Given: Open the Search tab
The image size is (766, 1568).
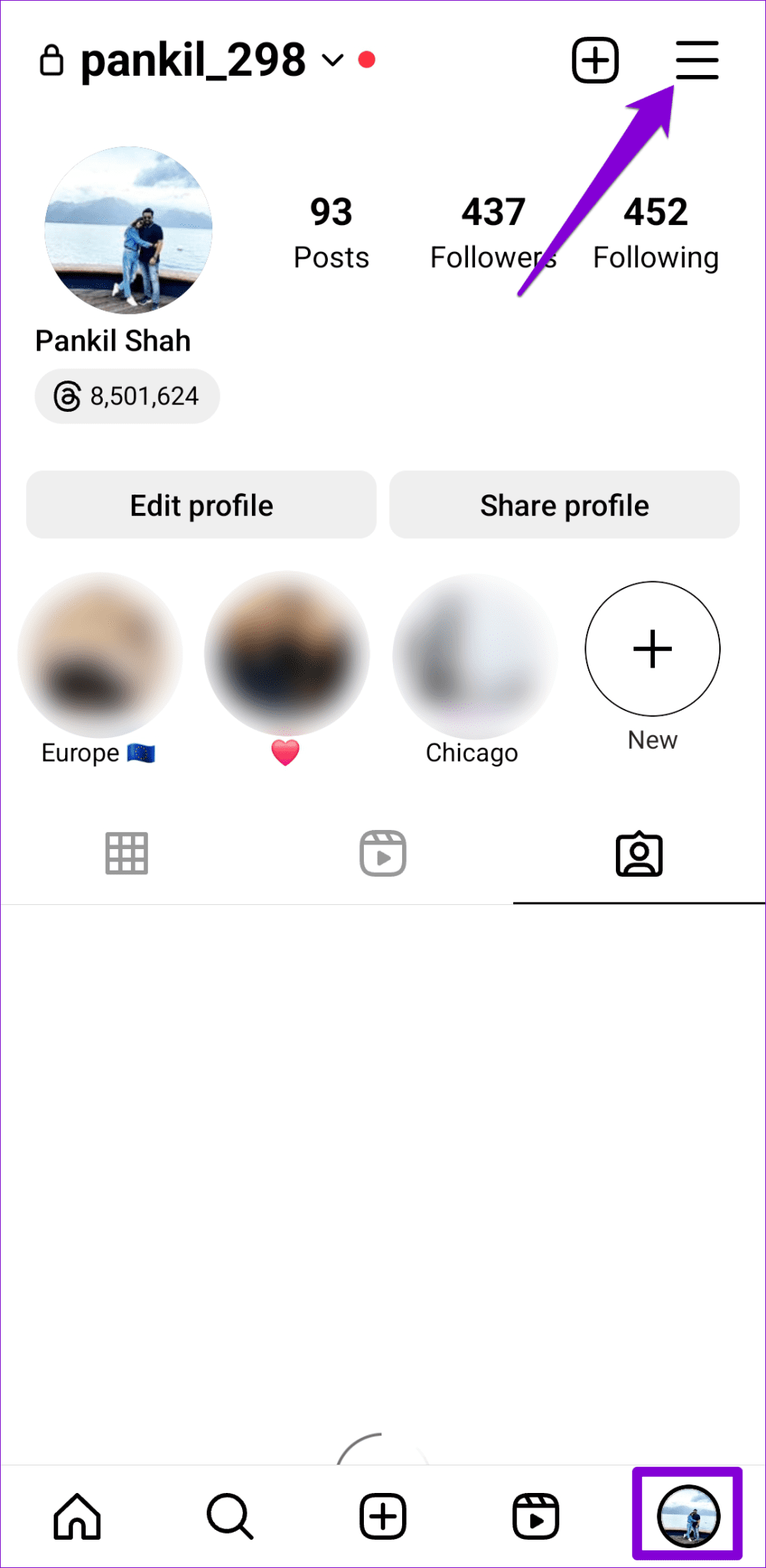Looking at the screenshot, I should [230, 1516].
